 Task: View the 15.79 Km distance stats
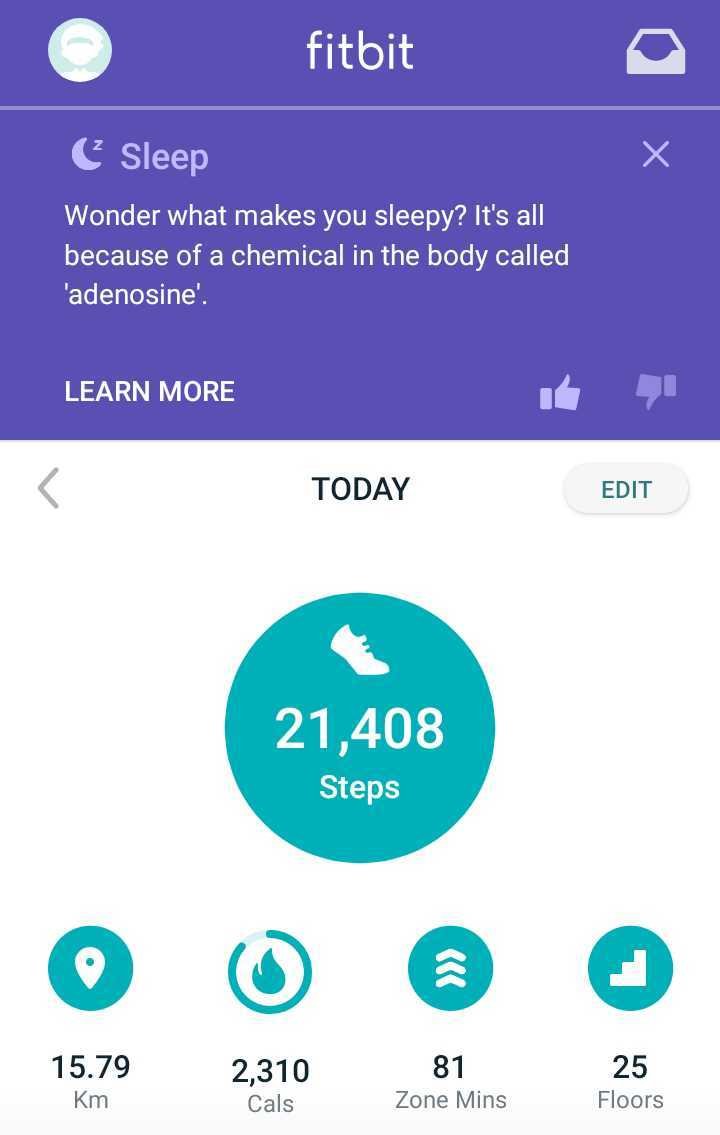click(x=90, y=970)
